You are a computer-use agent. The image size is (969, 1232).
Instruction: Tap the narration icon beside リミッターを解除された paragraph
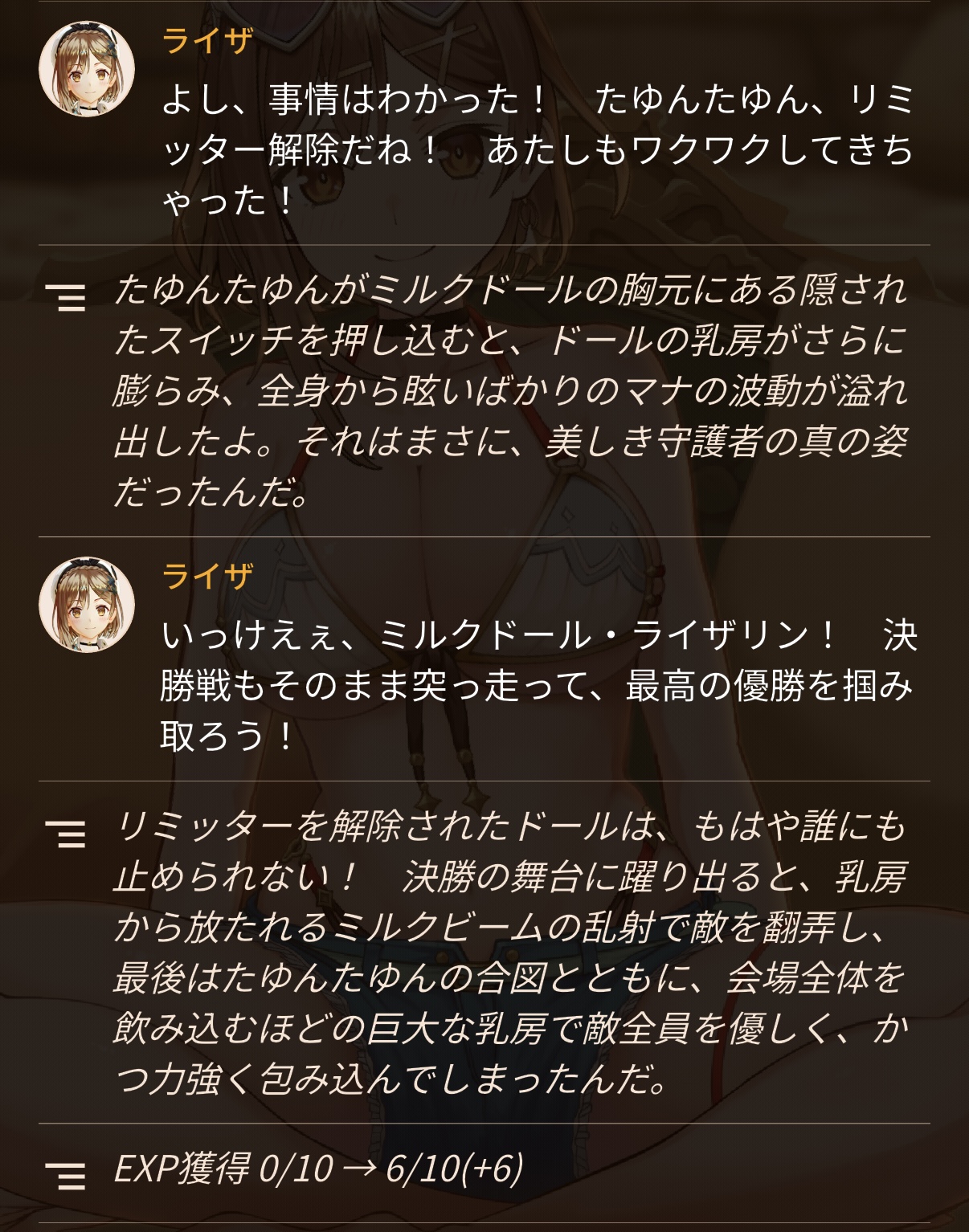pyautogui.click(x=65, y=834)
